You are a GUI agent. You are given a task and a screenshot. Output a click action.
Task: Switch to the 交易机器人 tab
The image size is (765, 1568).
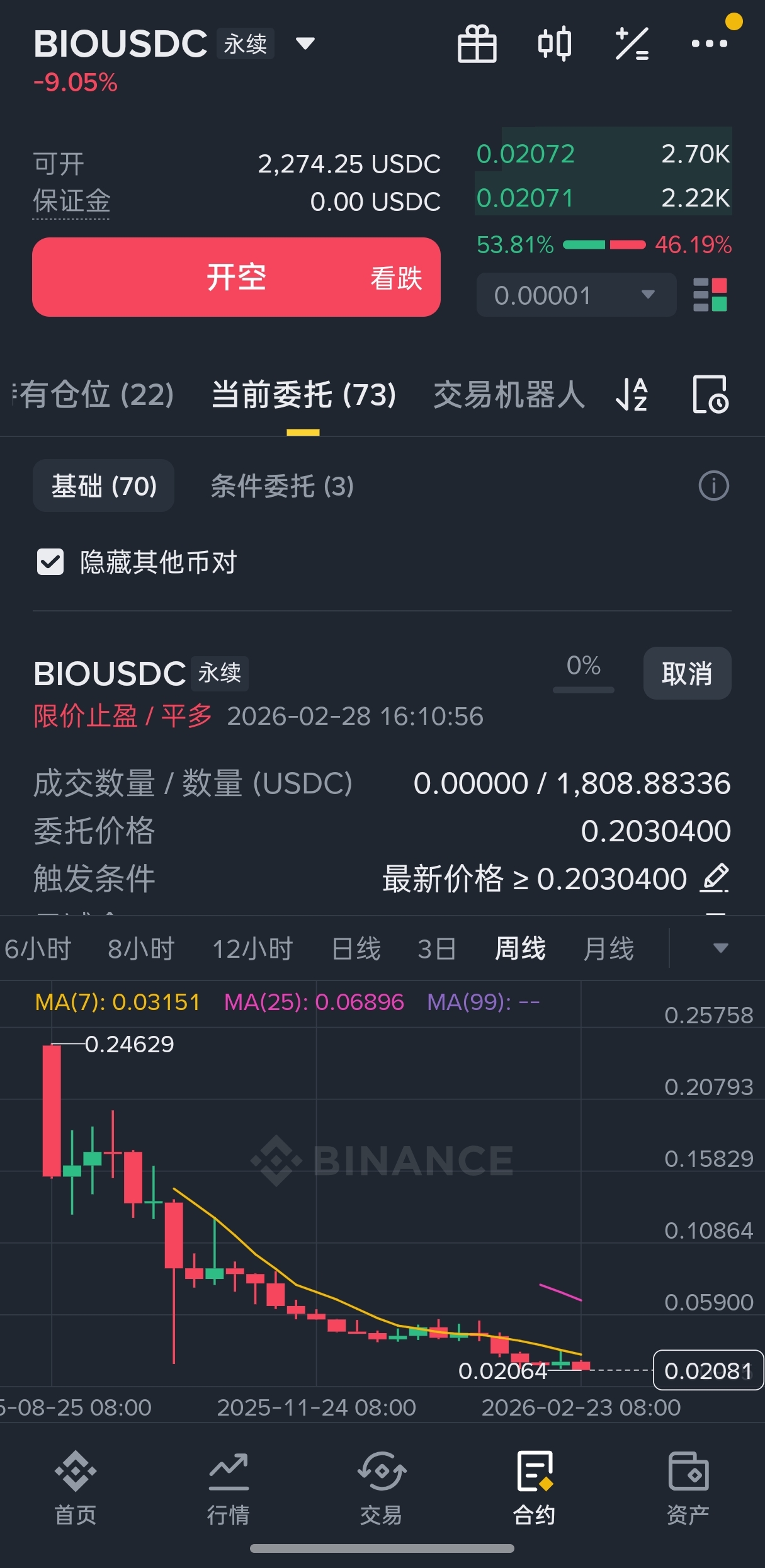pyautogui.click(x=509, y=395)
